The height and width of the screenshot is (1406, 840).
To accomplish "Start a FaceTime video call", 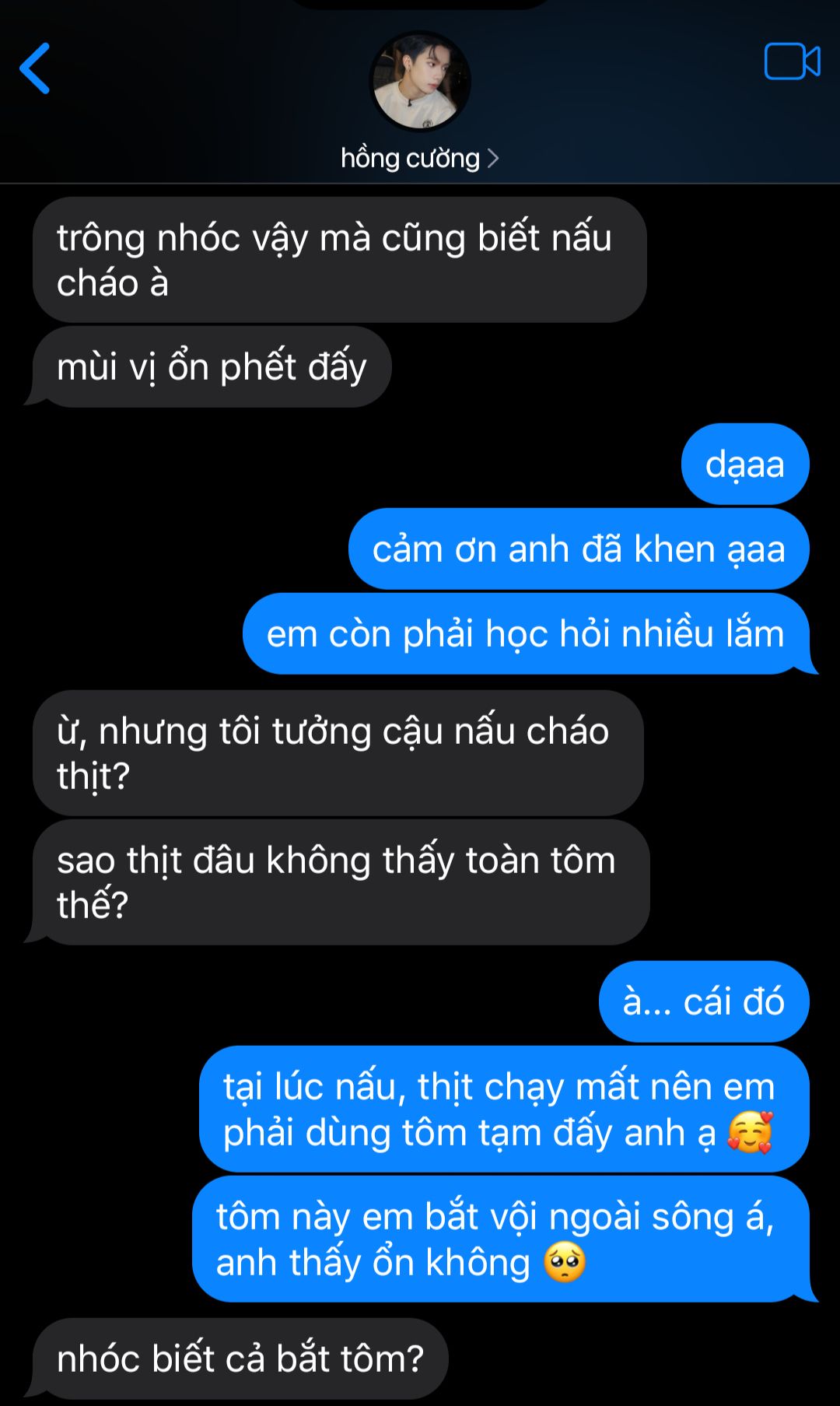I will [792, 61].
